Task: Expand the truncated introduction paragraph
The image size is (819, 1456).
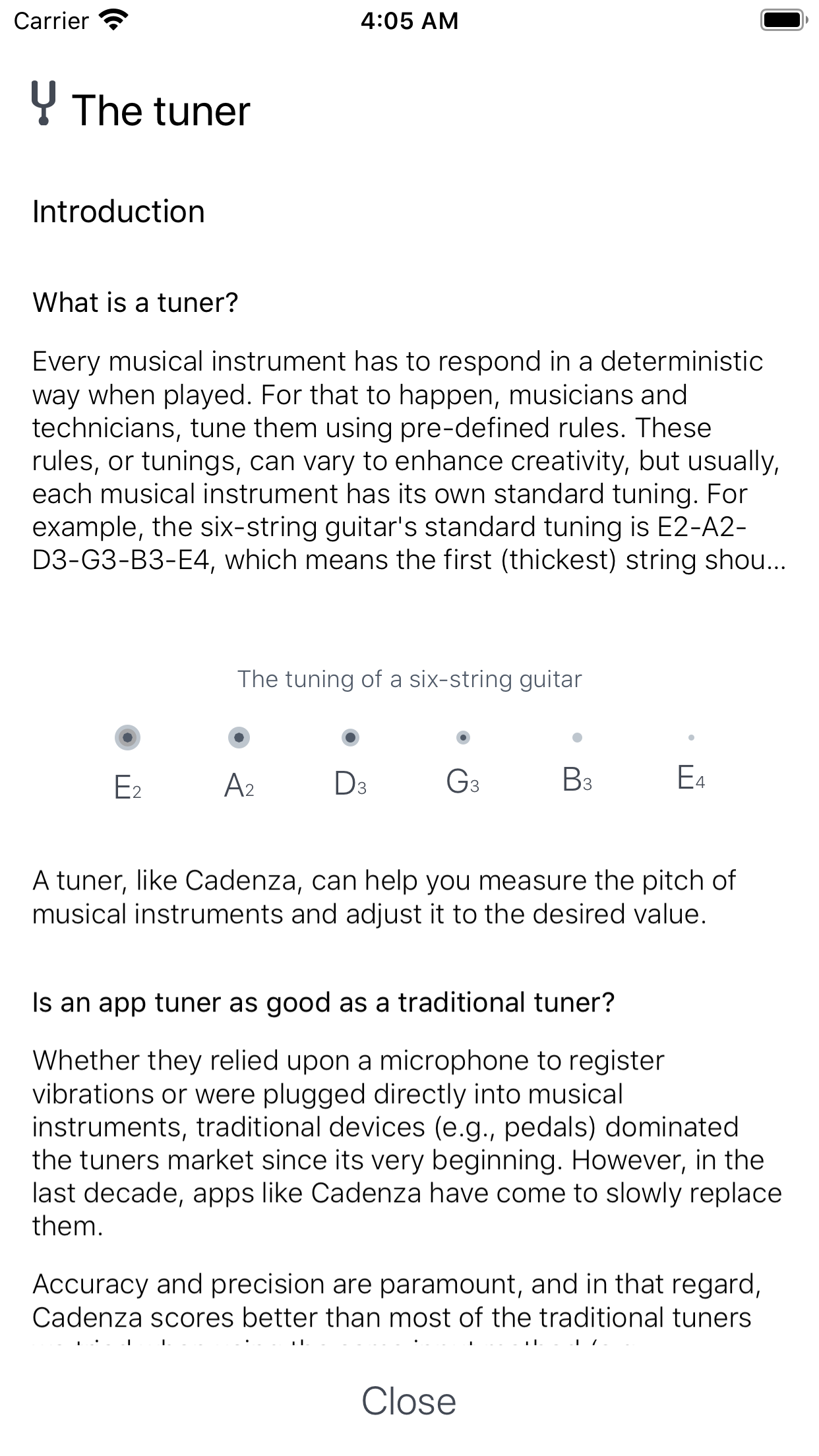Action: tap(409, 462)
